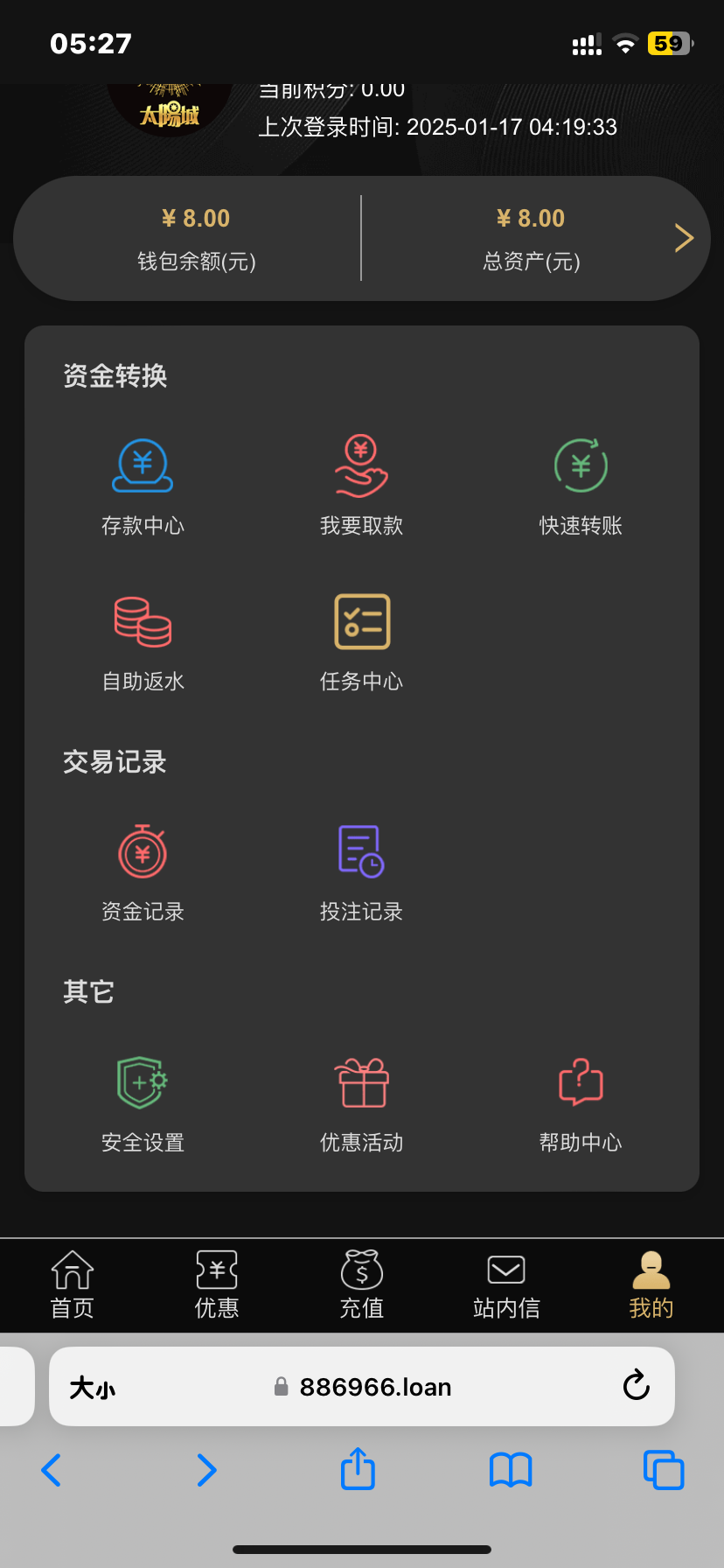Expand the wallet balance arrow
This screenshot has width=724, height=1568.
[x=684, y=238]
